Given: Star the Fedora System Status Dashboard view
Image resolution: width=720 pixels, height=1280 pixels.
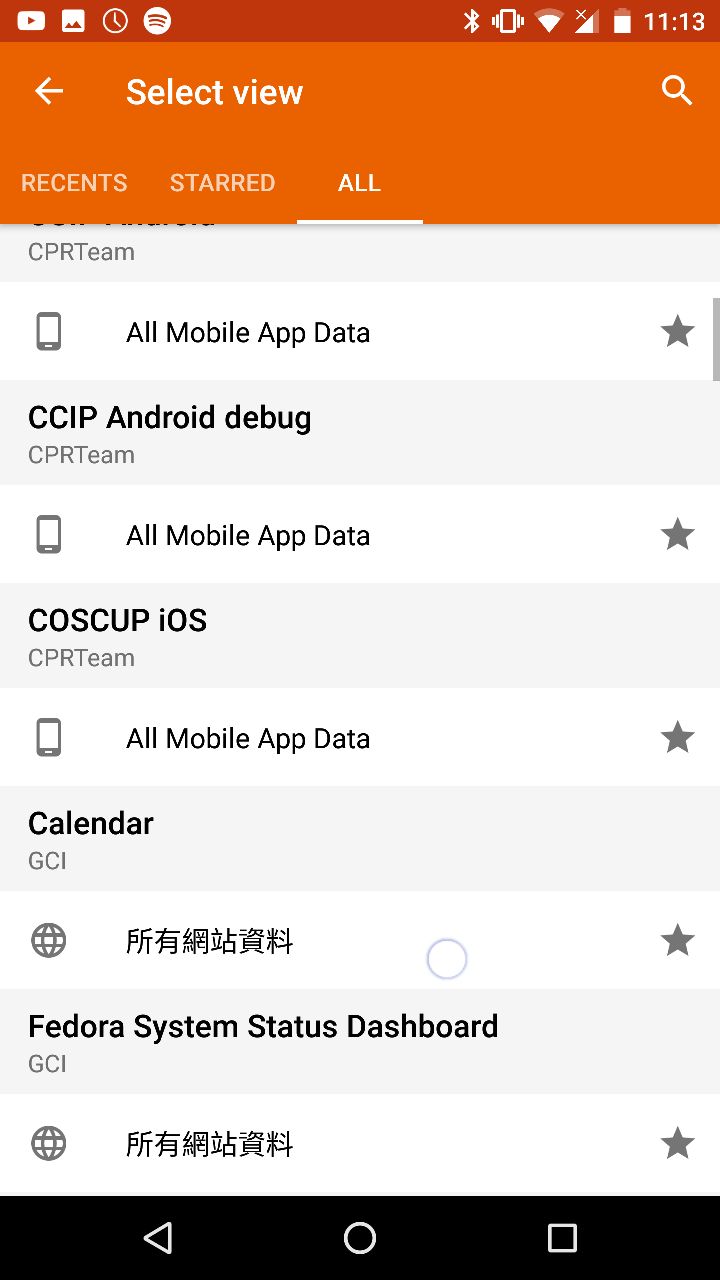Looking at the screenshot, I should pyautogui.click(x=677, y=1143).
